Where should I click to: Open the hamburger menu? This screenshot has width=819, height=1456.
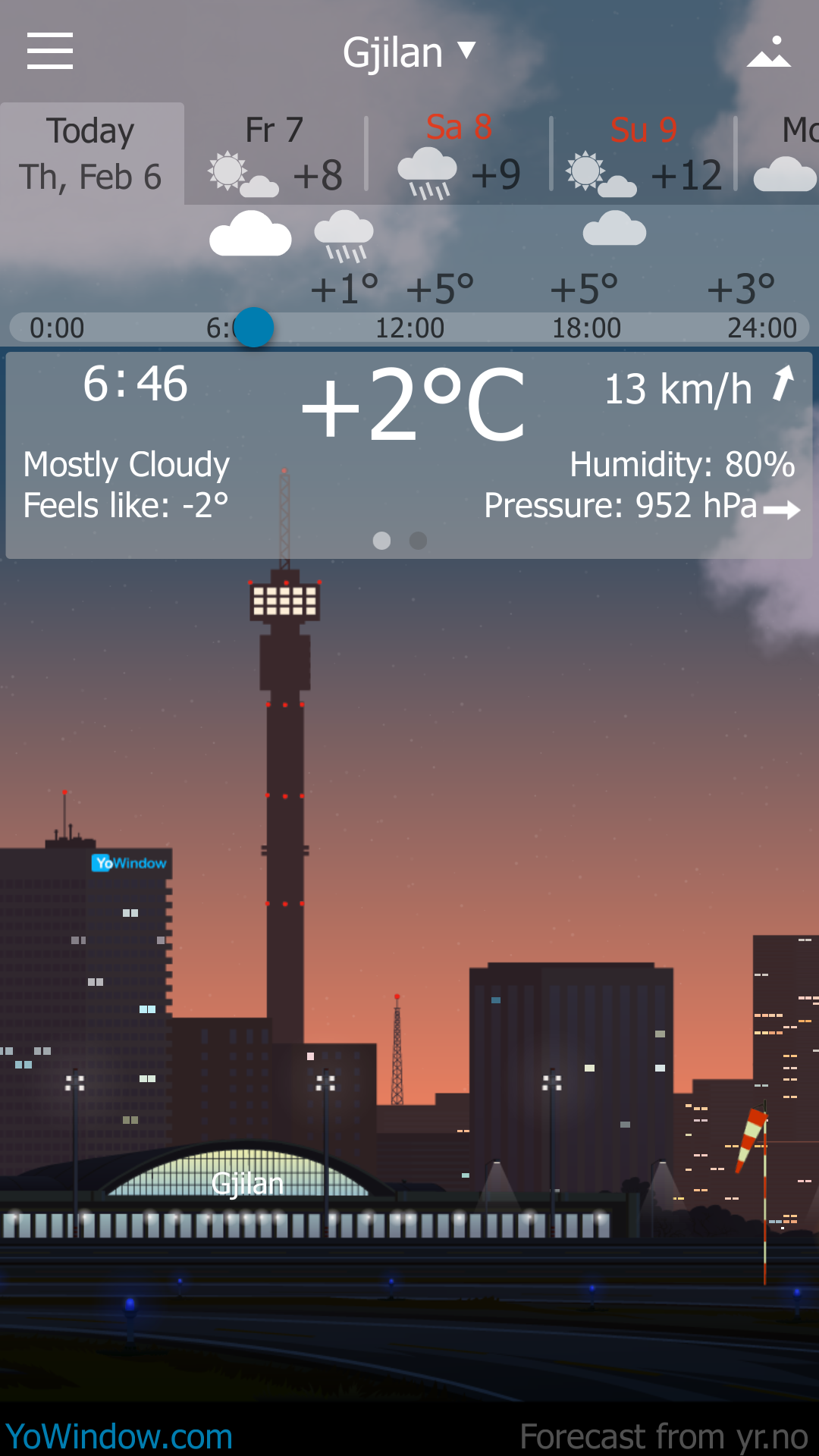click(x=50, y=51)
